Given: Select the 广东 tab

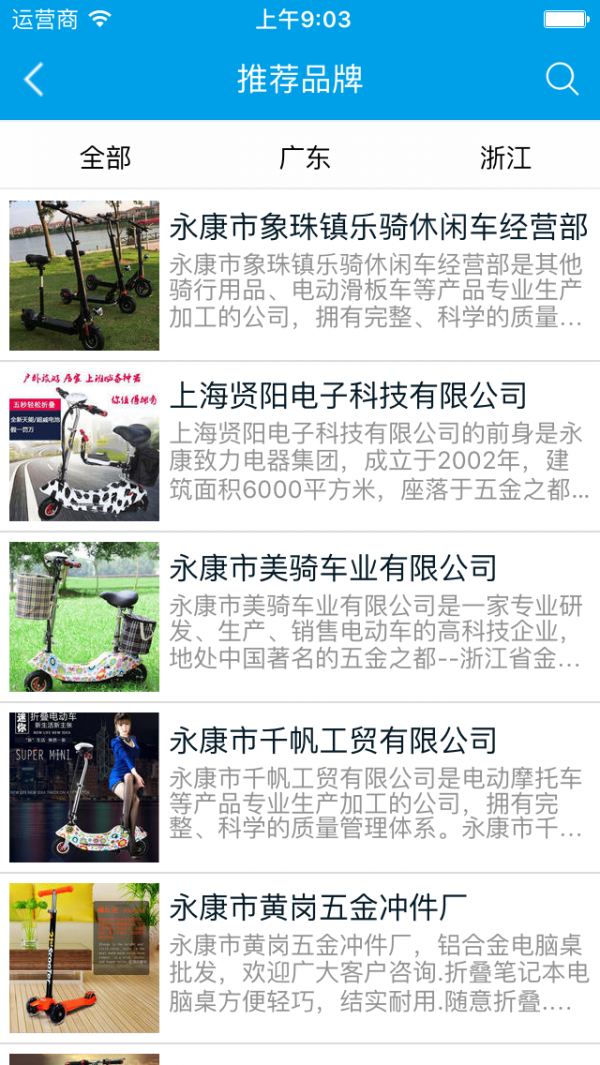Looking at the screenshot, I should [304, 157].
